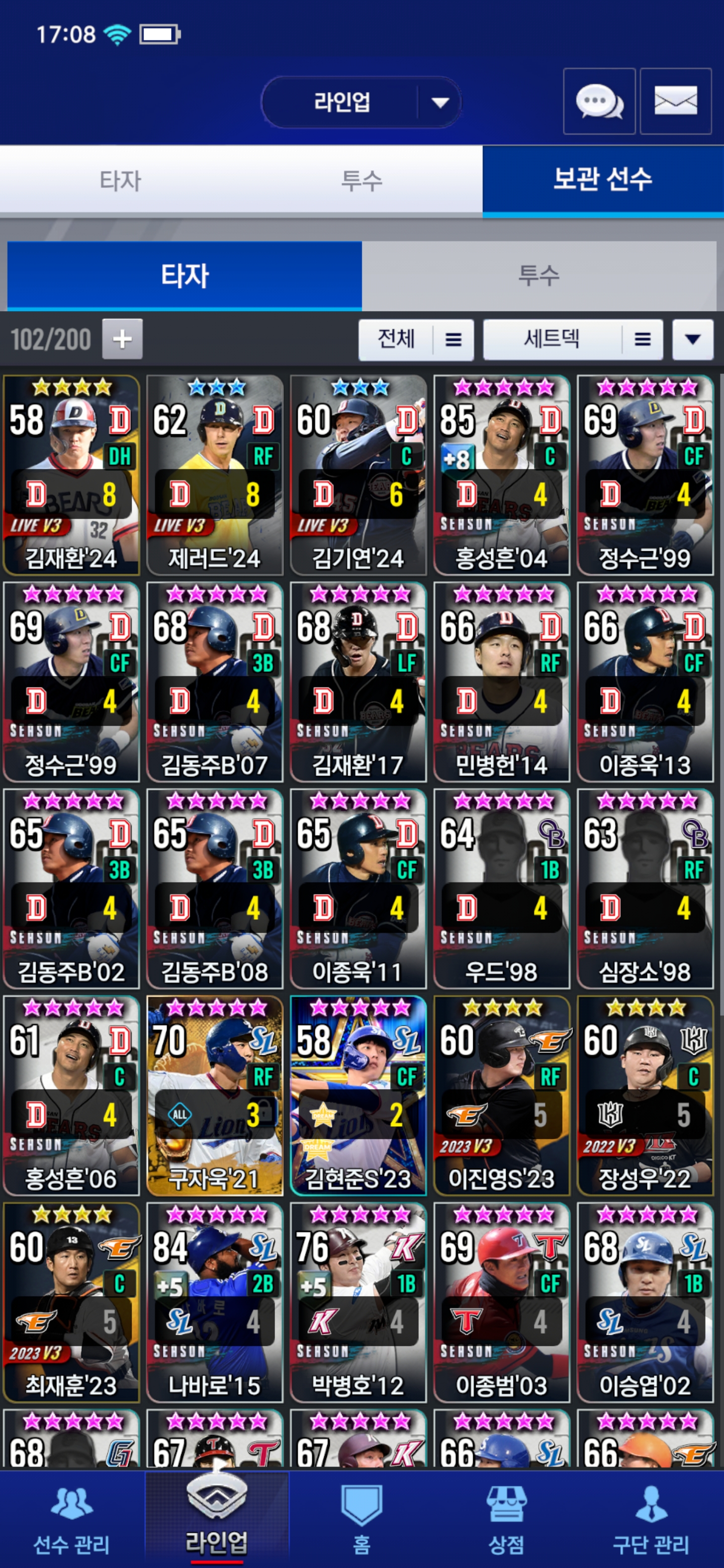Open the 구단 관리 tab
The height and width of the screenshot is (1568, 724).
pyautogui.click(x=650, y=1519)
